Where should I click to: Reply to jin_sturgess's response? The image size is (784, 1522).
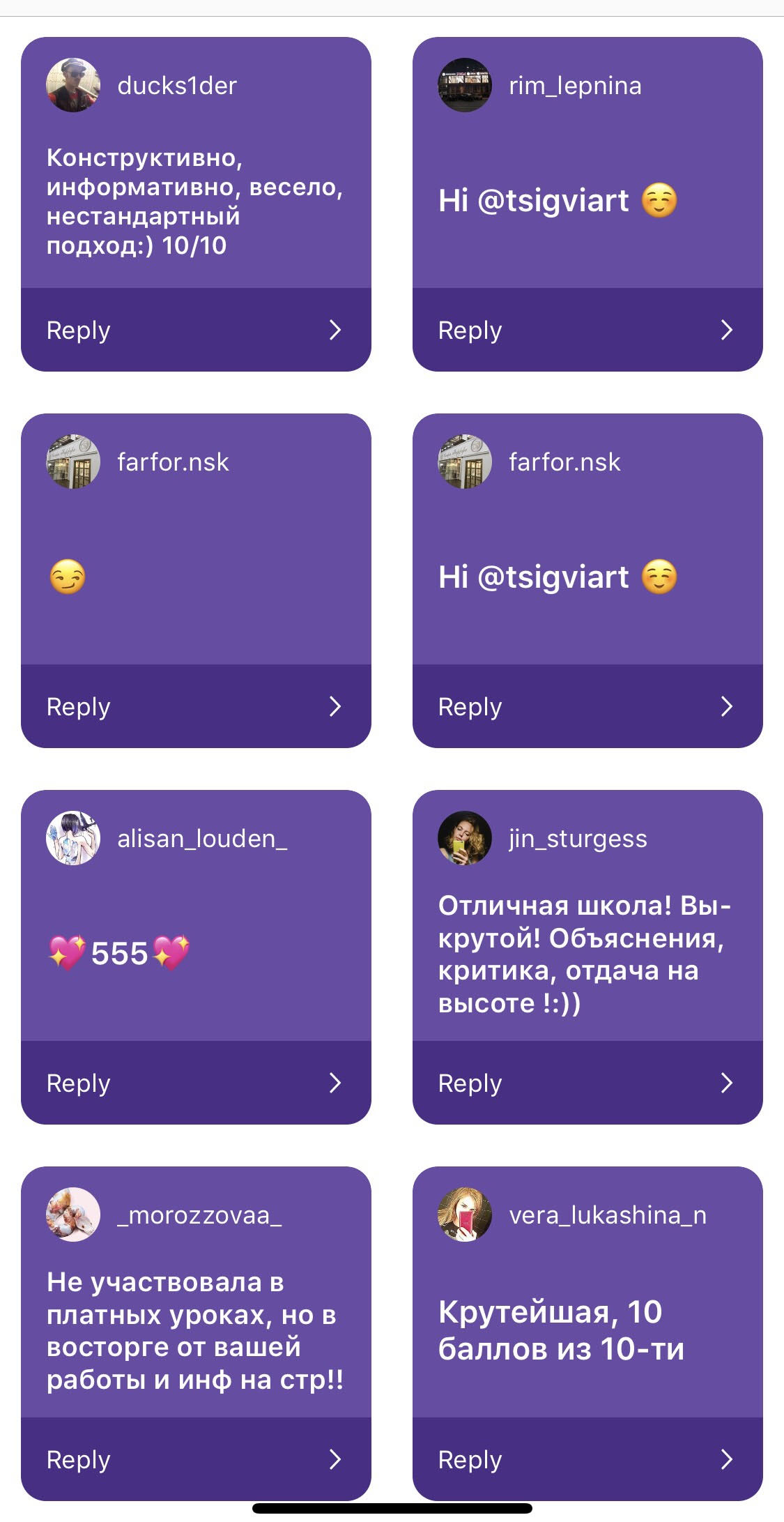587,1083
